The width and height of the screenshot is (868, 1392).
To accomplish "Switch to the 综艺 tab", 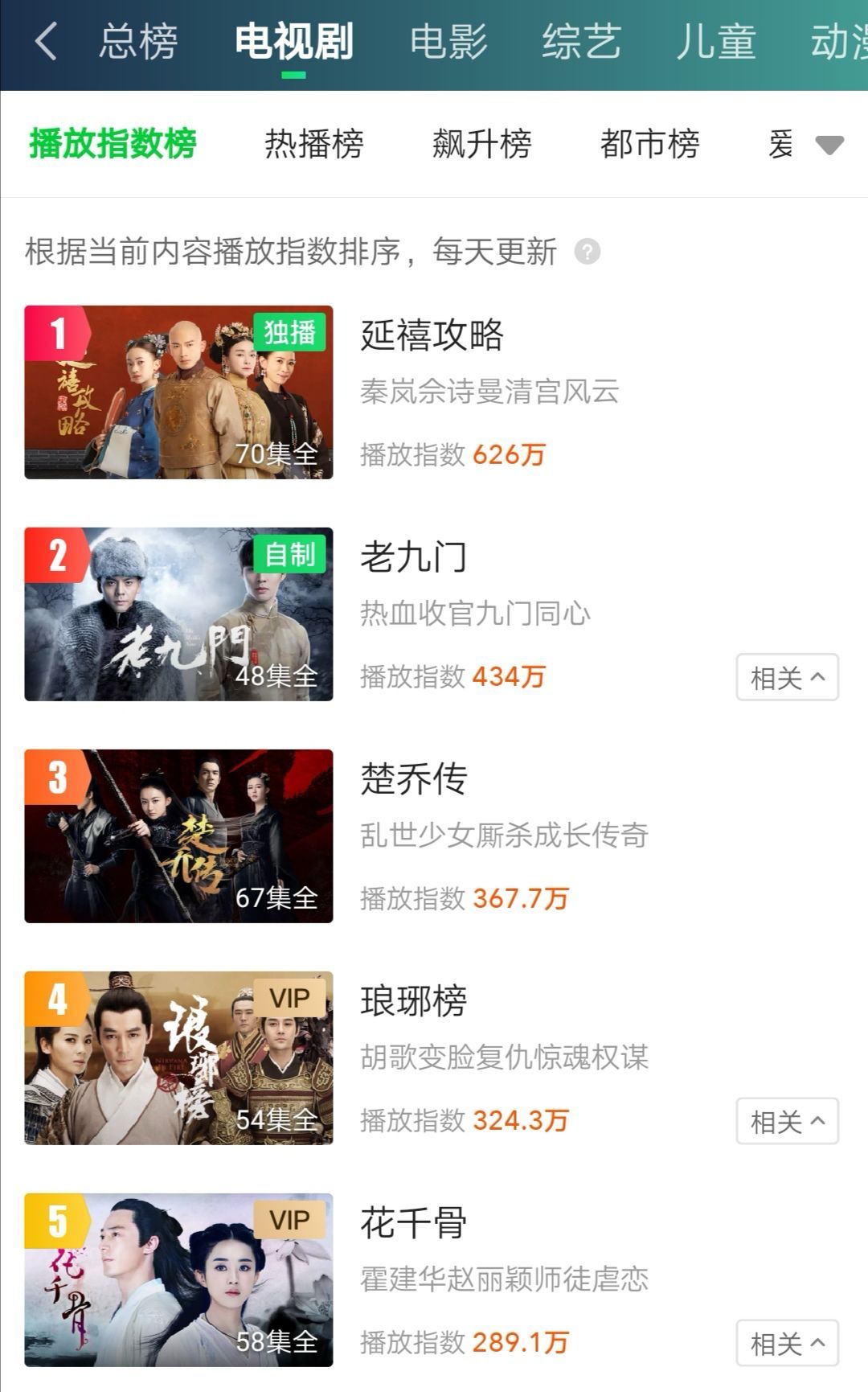I will [x=581, y=42].
